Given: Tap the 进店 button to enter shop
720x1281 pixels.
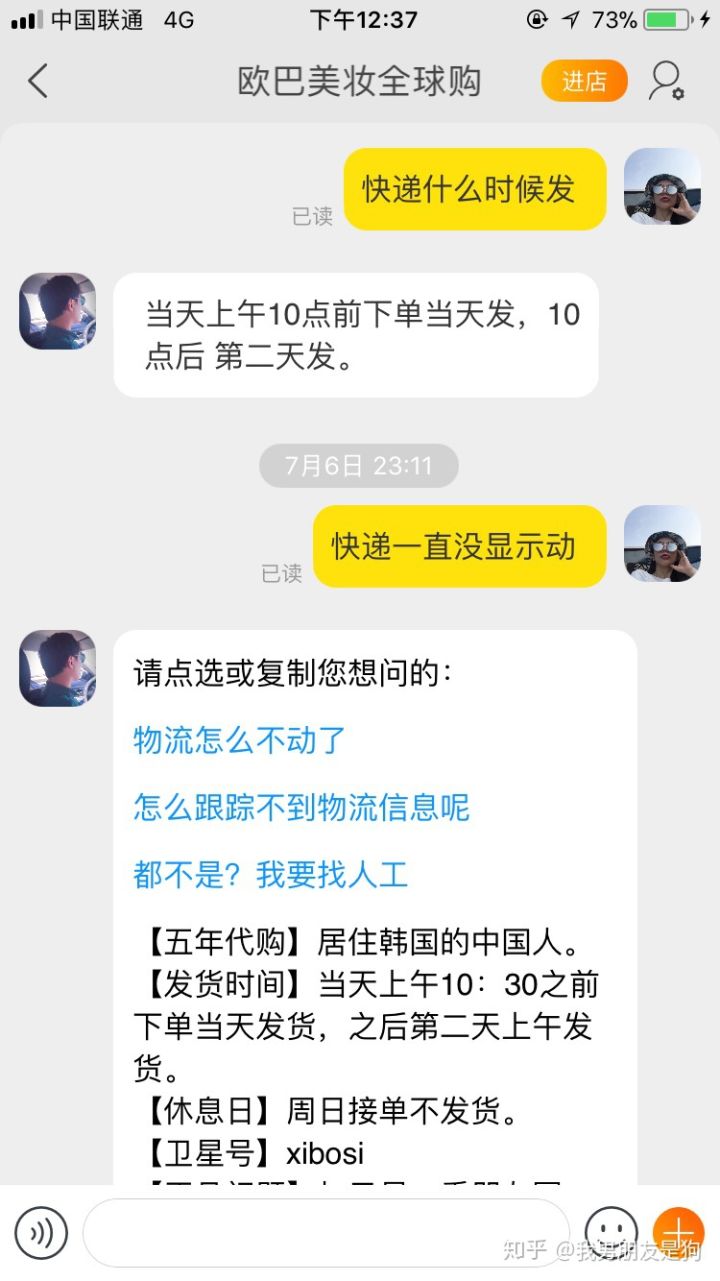Looking at the screenshot, I should (584, 81).
